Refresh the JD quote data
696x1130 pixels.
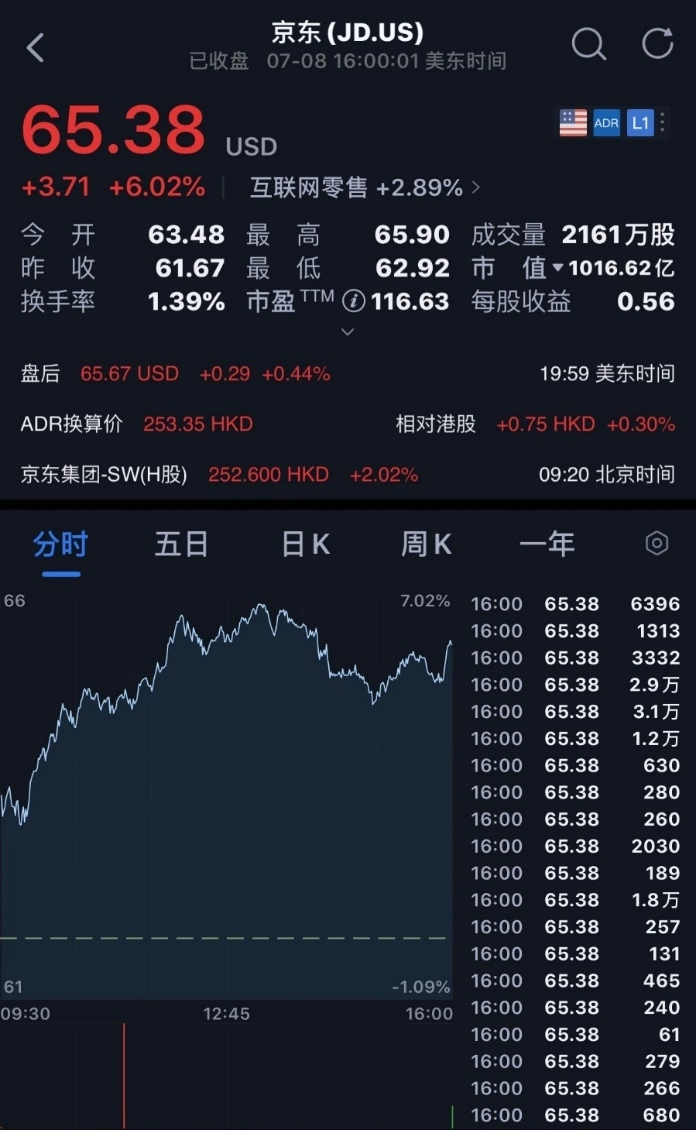[x=657, y=45]
